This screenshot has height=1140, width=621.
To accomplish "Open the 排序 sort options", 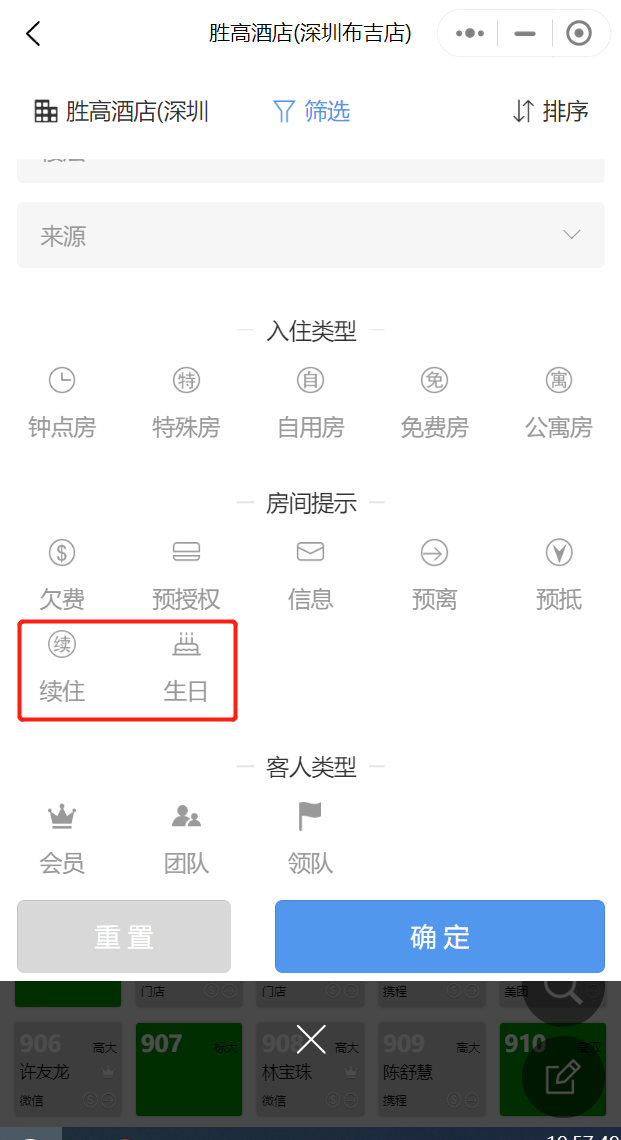I will (x=550, y=111).
